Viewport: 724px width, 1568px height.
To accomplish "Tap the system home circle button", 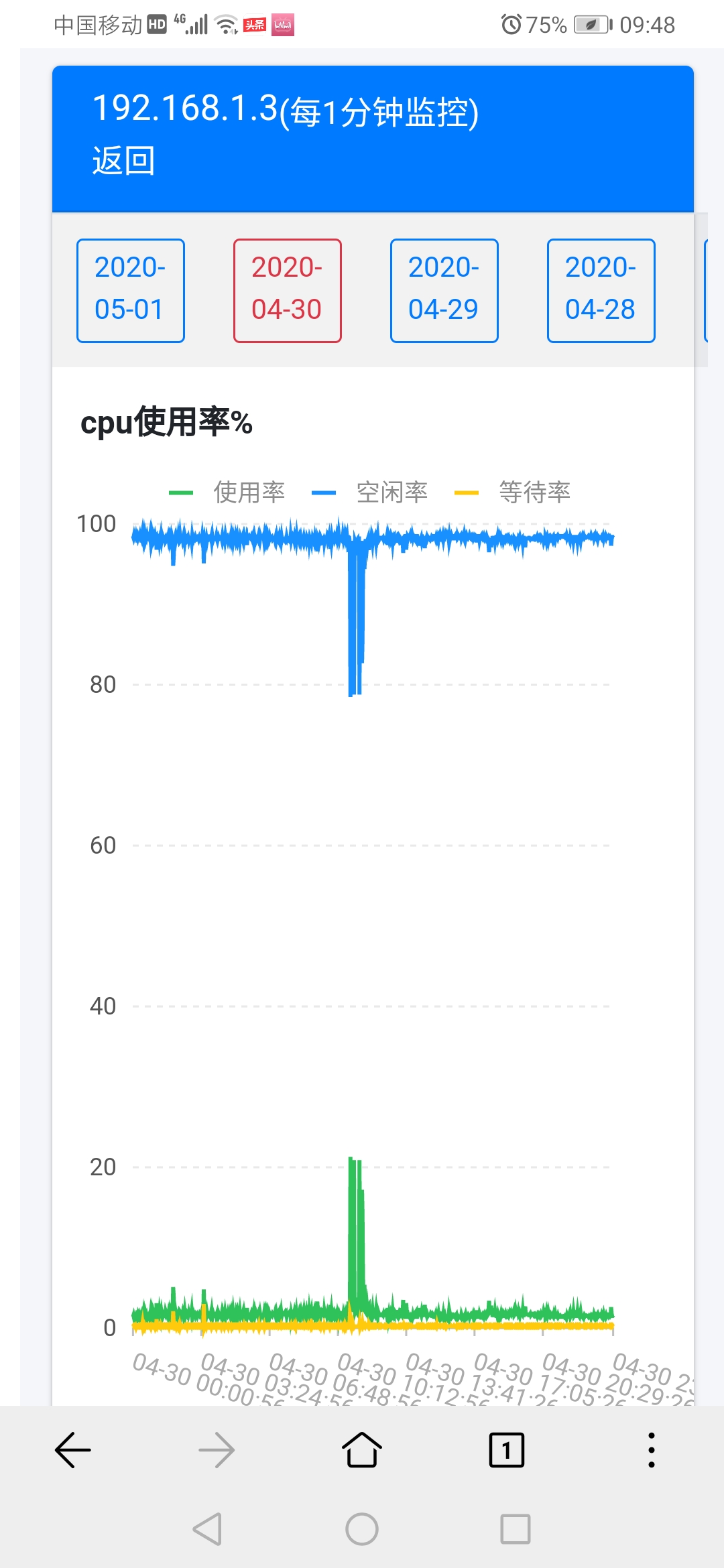I will tap(362, 1529).
